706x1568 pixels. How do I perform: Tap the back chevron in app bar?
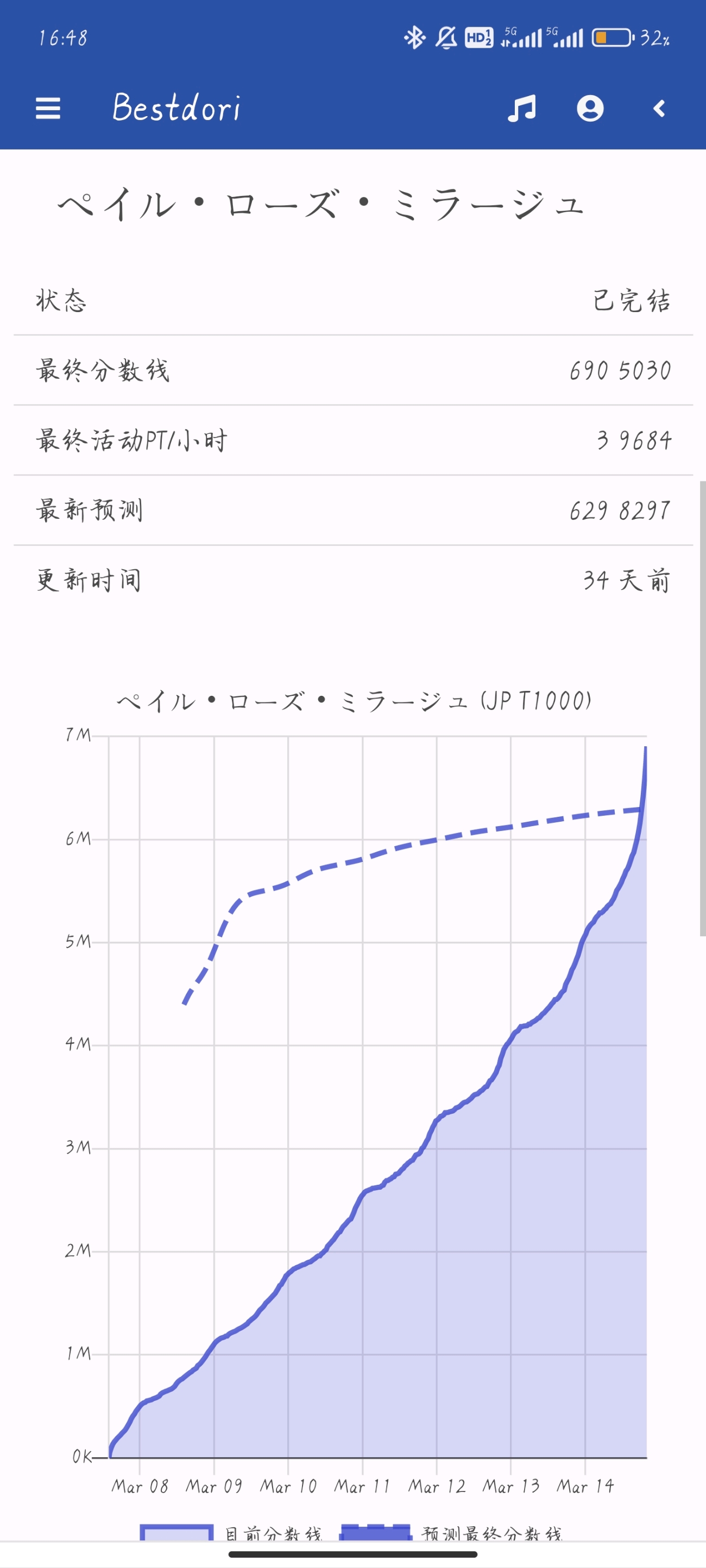[x=659, y=109]
